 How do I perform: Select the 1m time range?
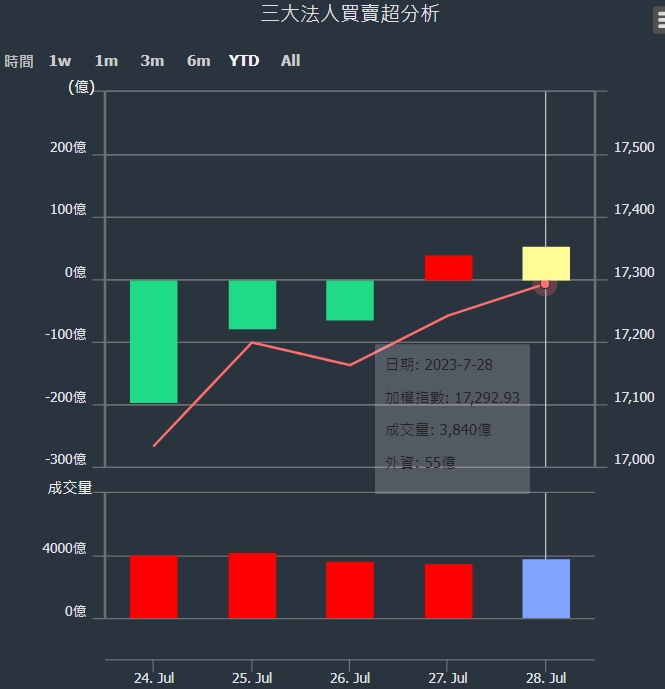tap(106, 61)
